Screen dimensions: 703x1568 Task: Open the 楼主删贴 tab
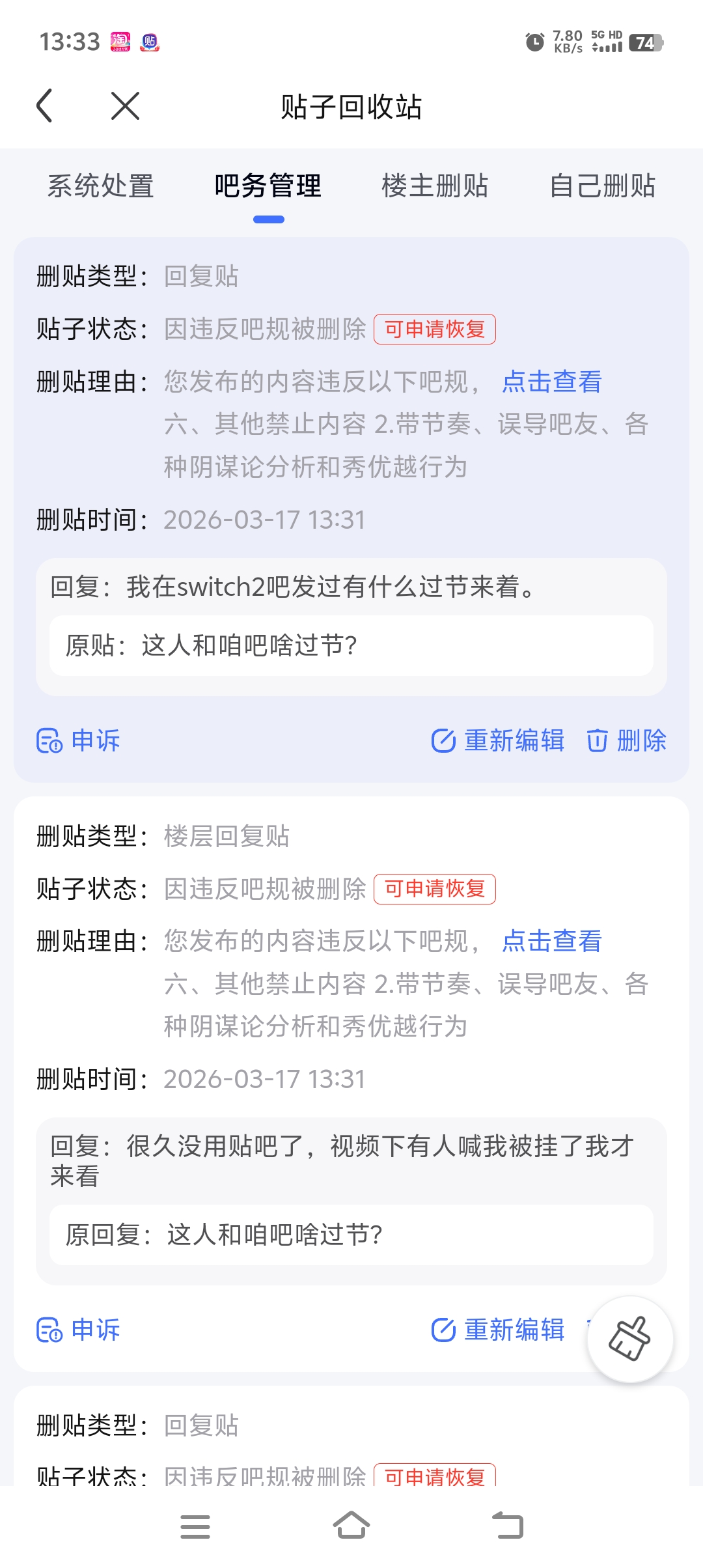(x=435, y=186)
